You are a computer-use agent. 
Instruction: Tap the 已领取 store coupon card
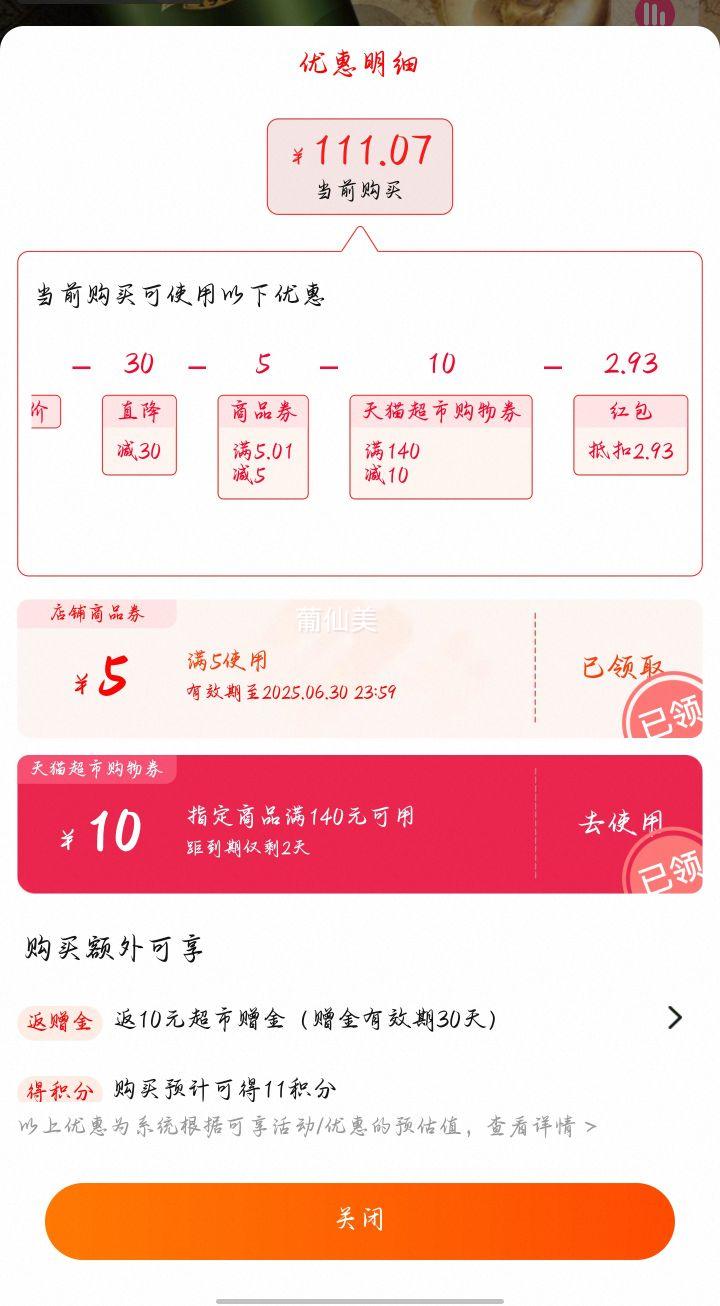coord(621,668)
